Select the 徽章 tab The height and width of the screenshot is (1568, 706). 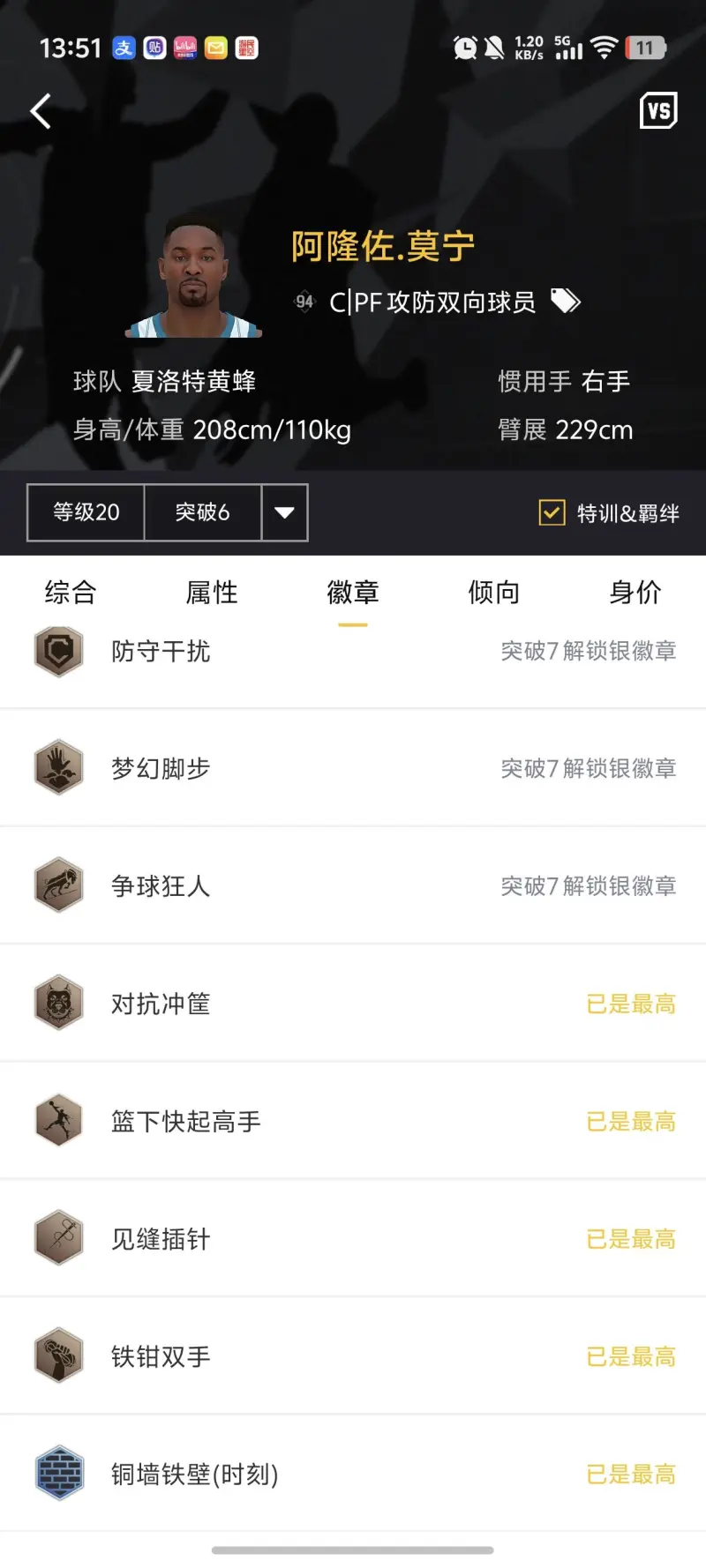(x=353, y=592)
